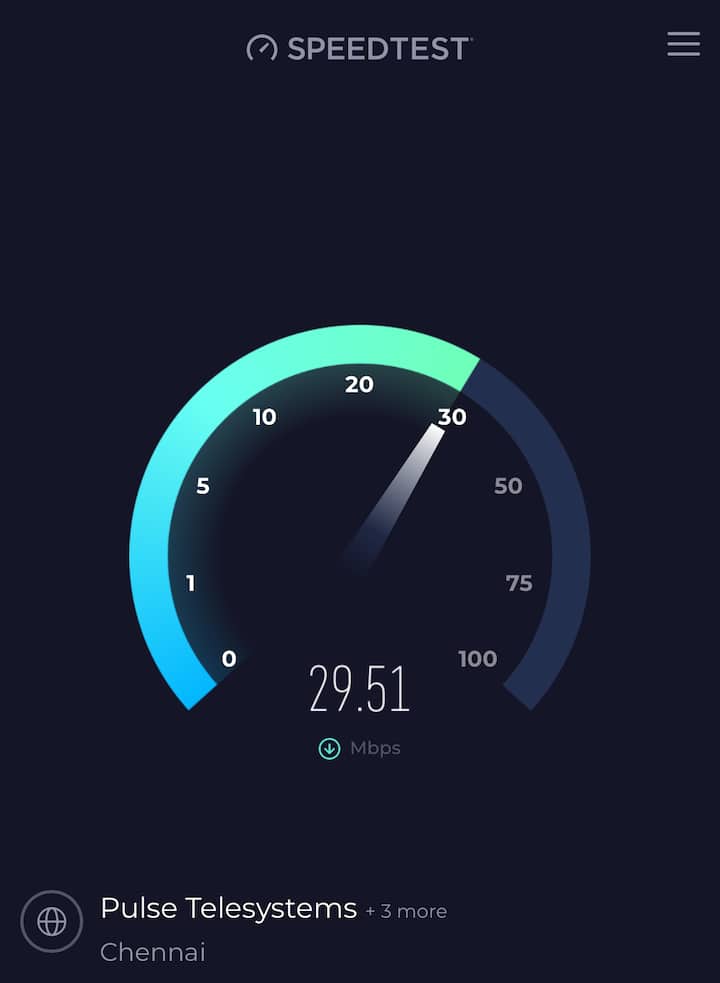This screenshot has width=720, height=983.
Task: Open the hamburger menu
Action: click(x=684, y=44)
